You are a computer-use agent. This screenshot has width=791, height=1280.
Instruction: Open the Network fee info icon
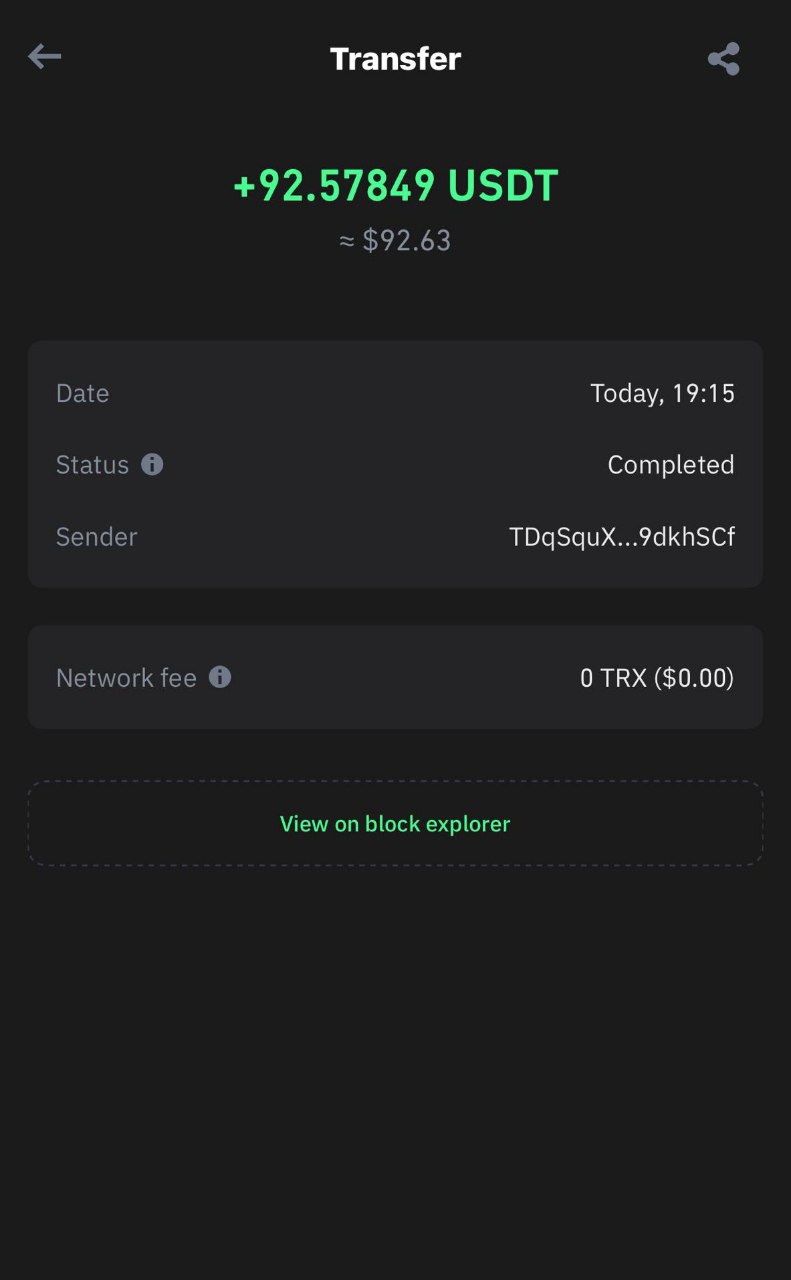point(220,677)
